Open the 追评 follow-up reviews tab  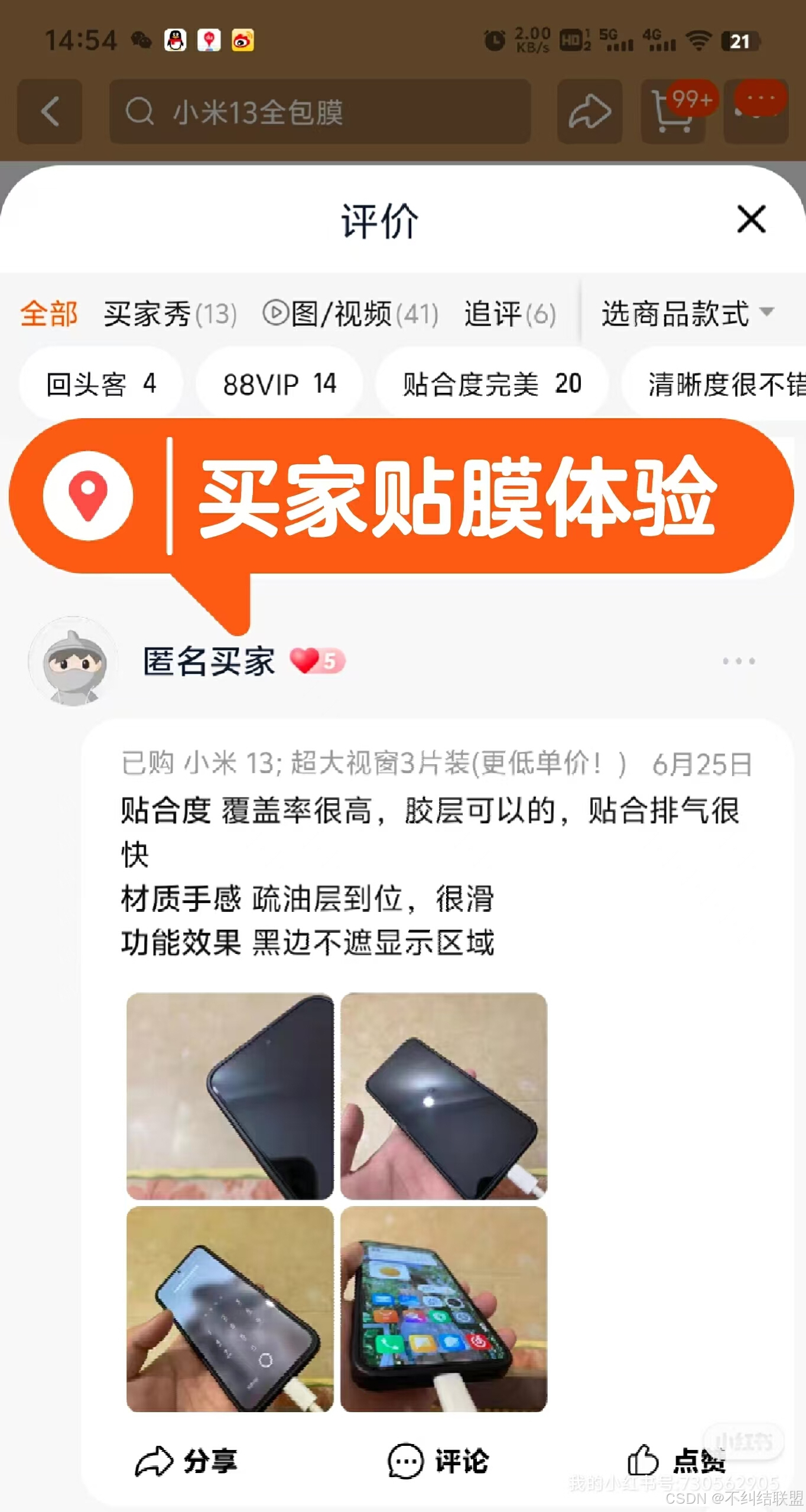click(x=509, y=313)
